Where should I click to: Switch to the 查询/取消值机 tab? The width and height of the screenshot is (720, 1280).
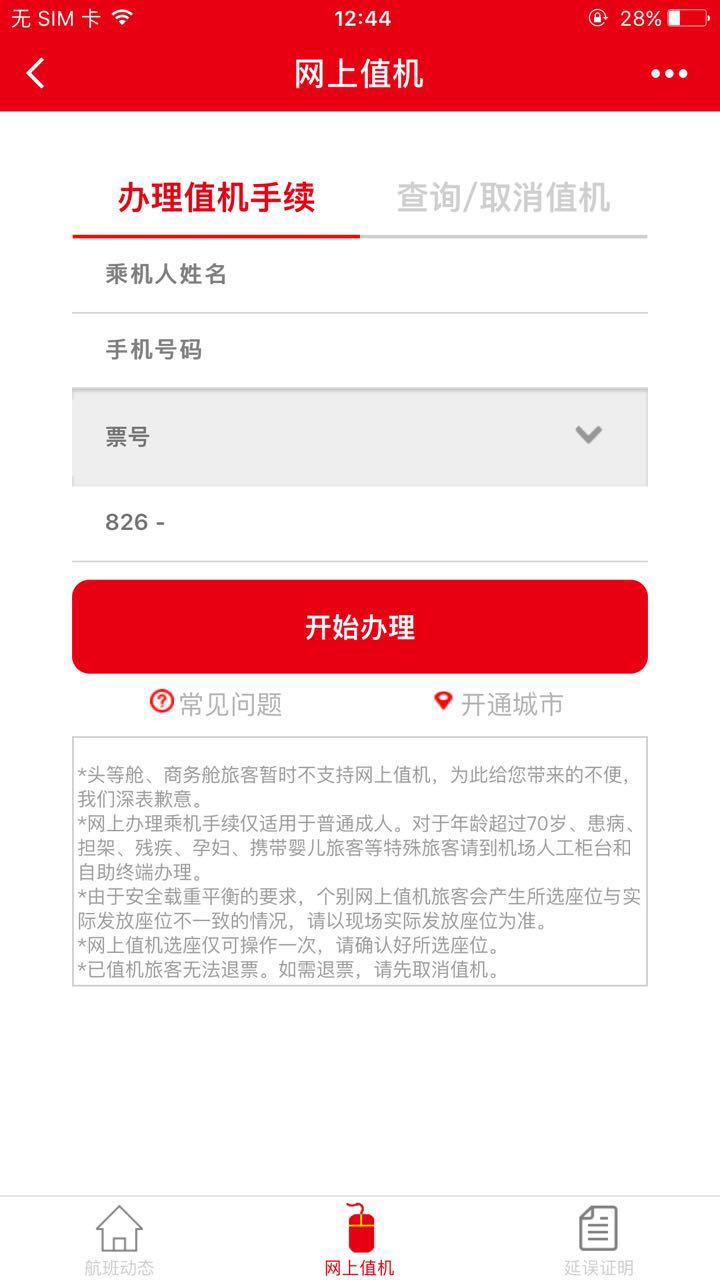503,198
